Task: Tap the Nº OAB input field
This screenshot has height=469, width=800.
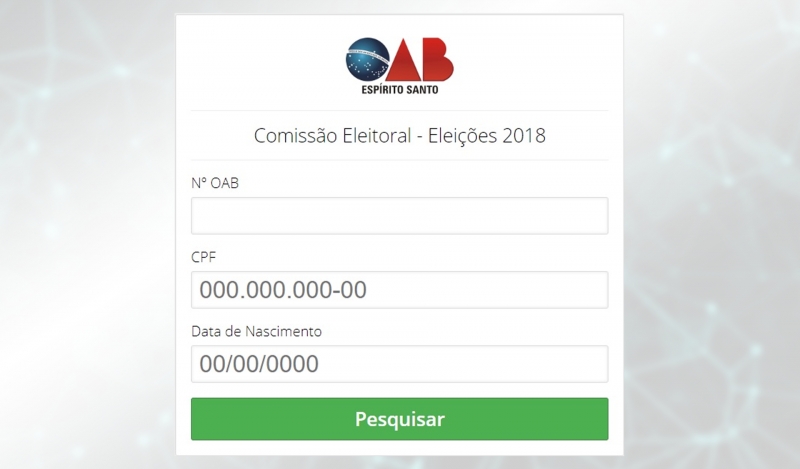Action: click(399, 216)
